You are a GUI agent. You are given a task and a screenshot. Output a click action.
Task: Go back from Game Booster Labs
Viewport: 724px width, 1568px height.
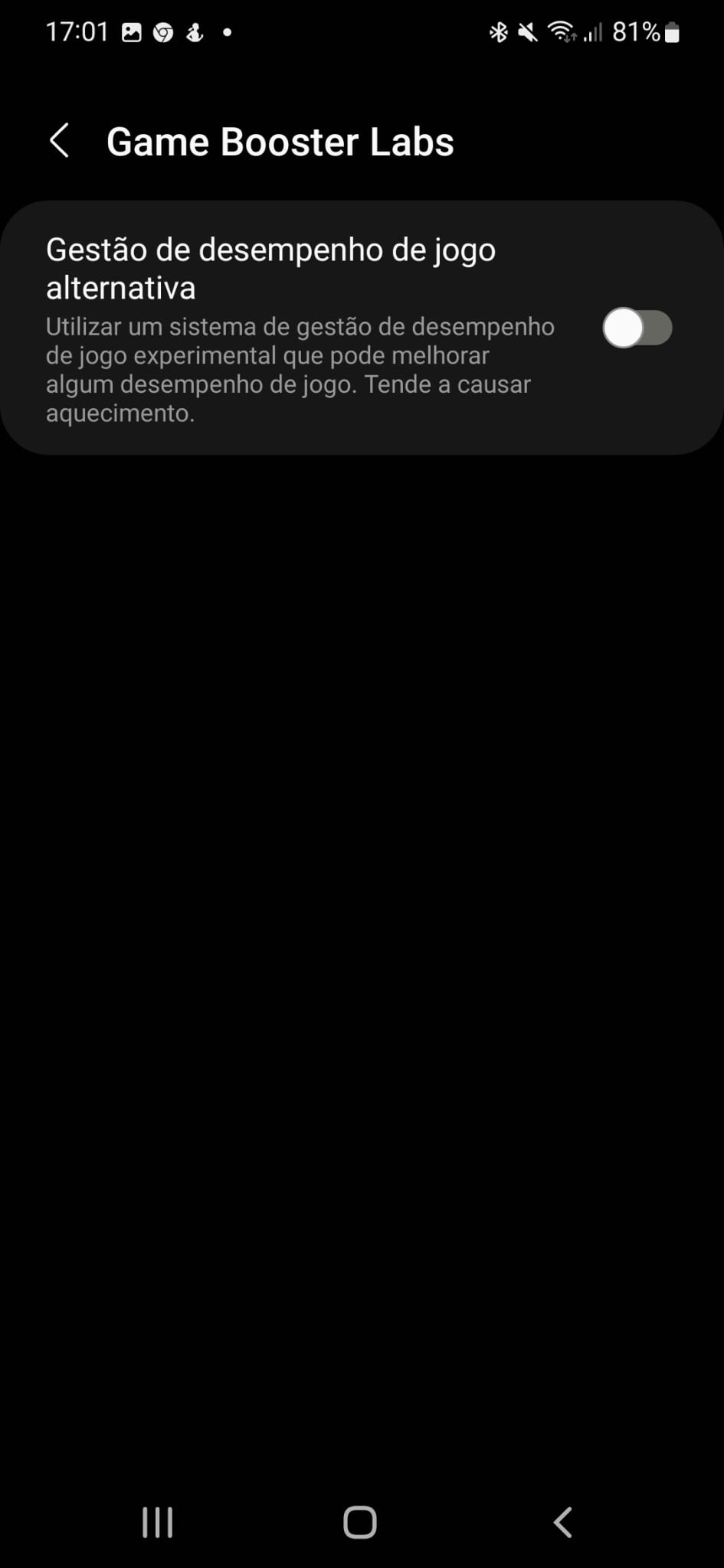pos(60,141)
